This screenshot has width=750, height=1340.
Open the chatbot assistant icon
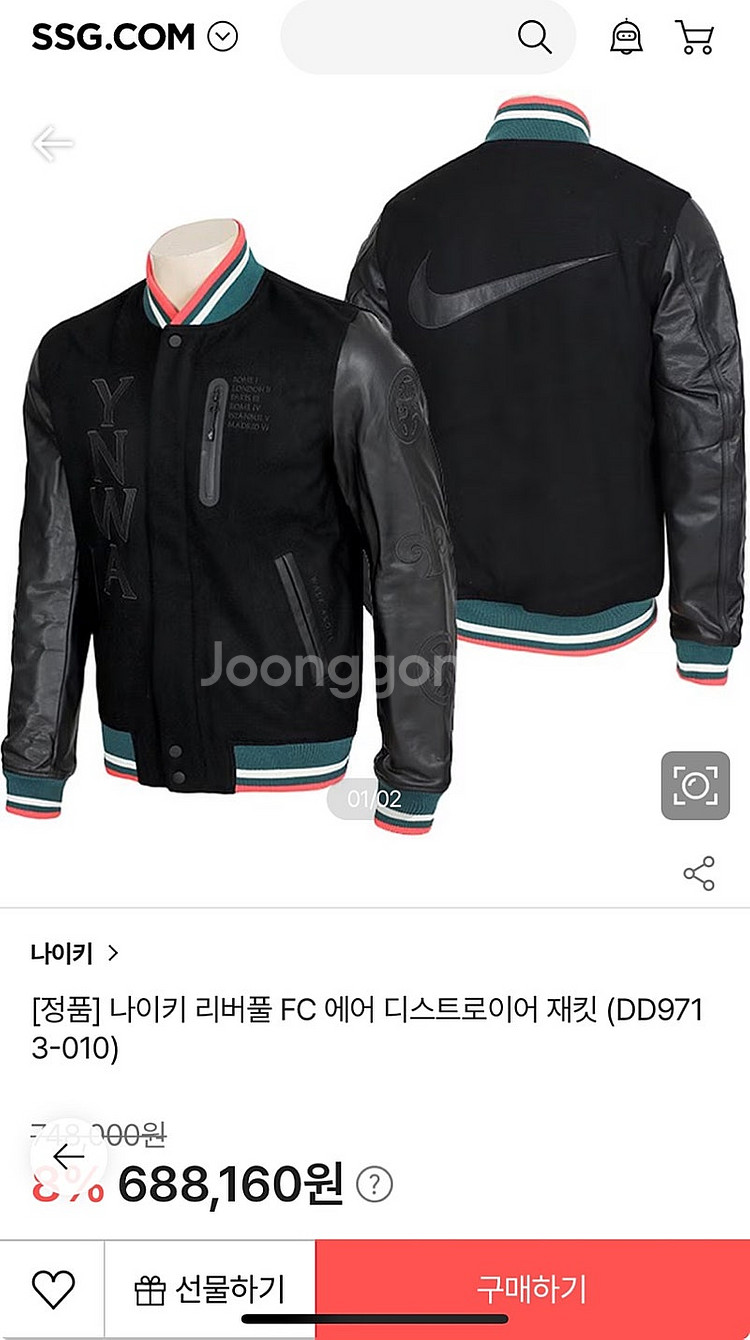pyautogui.click(x=627, y=38)
